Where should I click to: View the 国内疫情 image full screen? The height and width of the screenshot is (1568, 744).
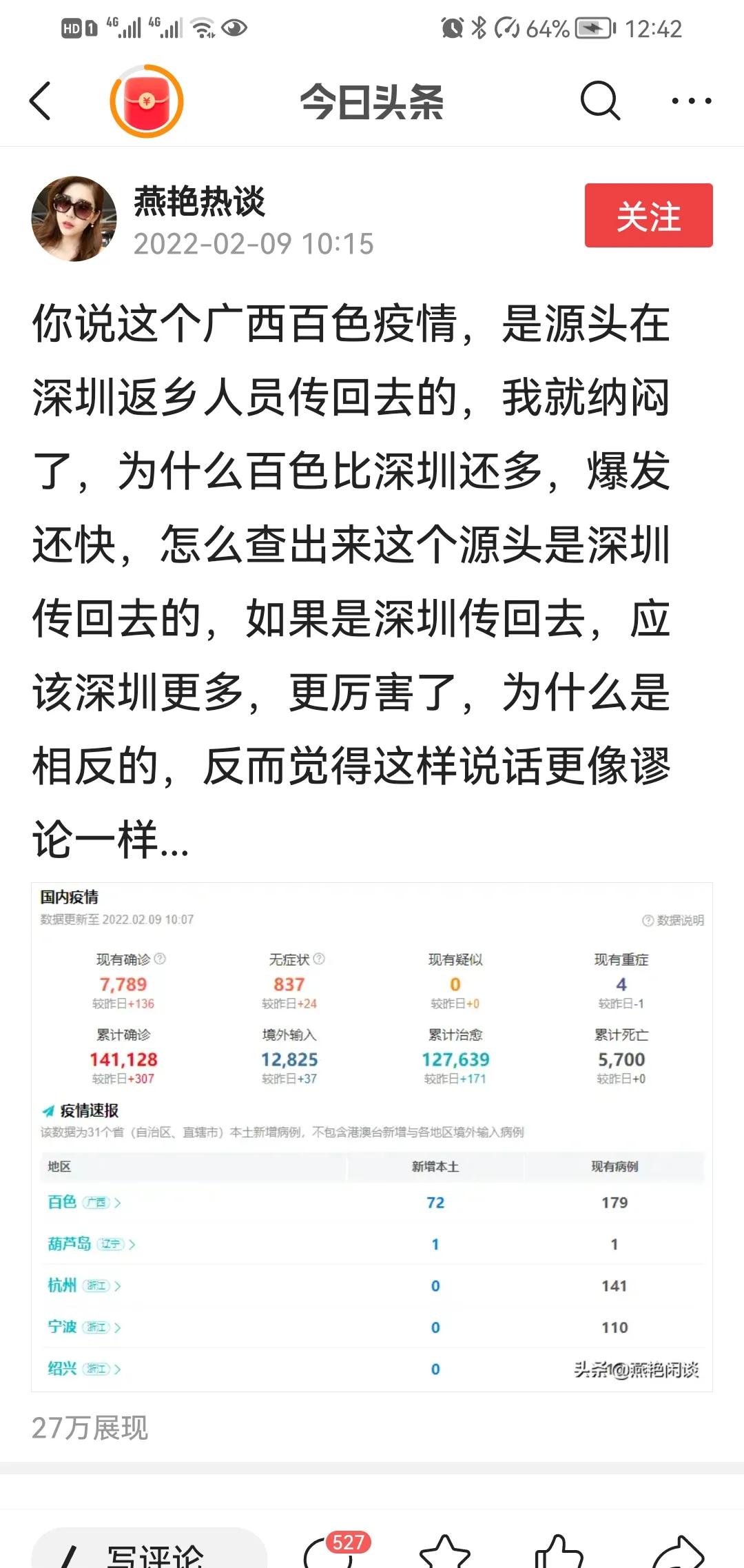[372, 1137]
